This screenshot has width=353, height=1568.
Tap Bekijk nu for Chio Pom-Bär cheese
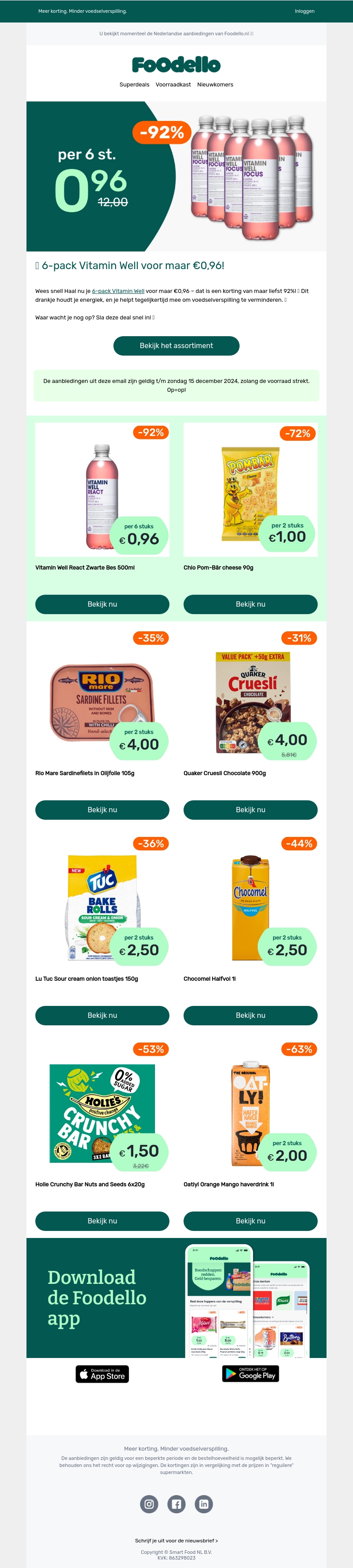pos(250,604)
